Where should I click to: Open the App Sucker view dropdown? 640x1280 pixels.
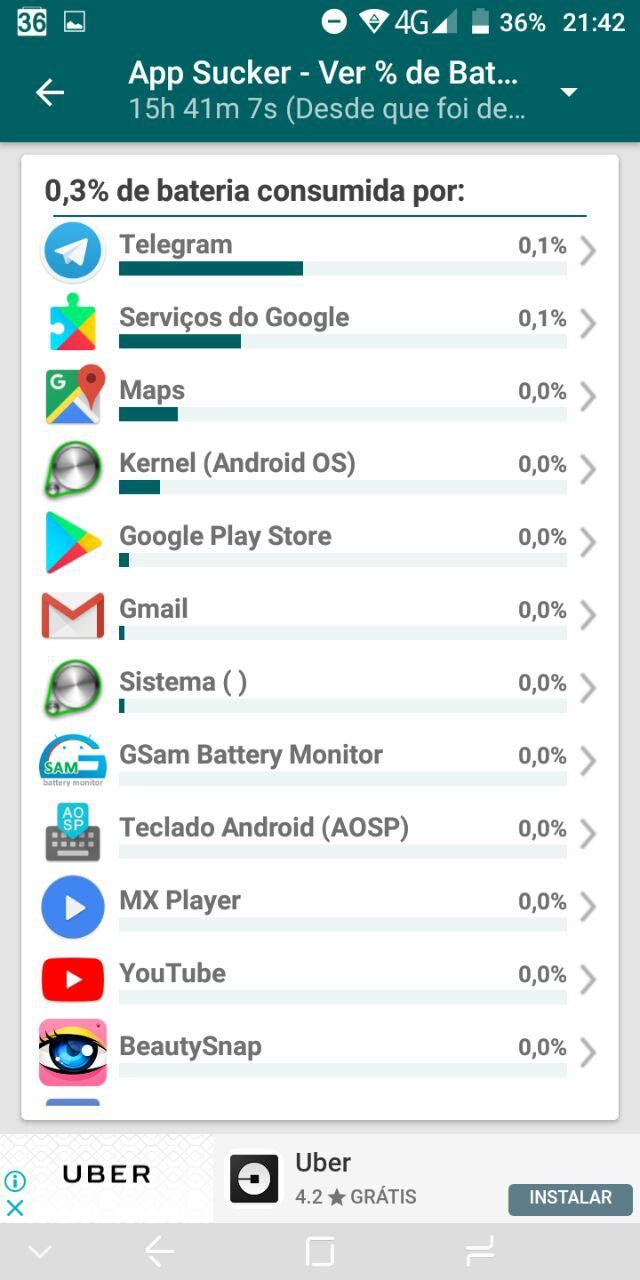click(568, 92)
